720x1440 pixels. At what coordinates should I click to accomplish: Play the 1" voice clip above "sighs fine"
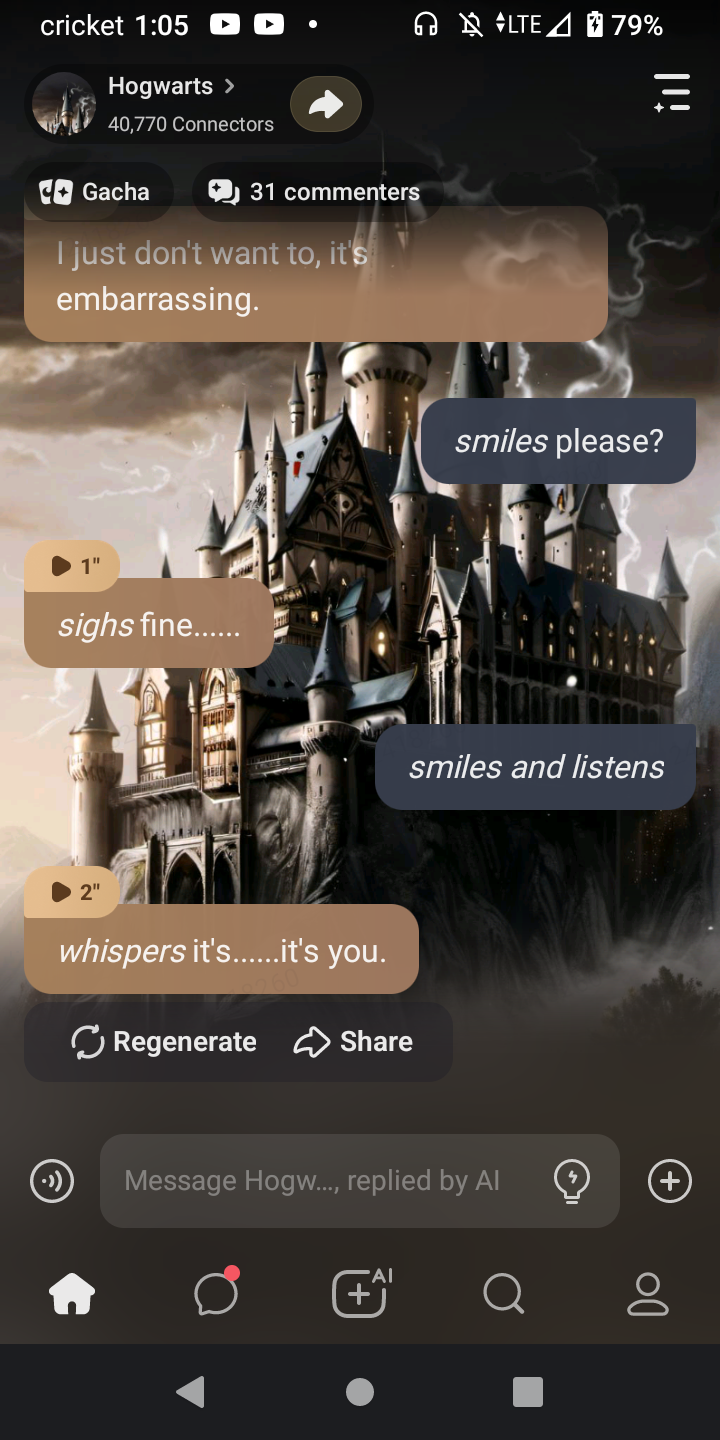[72, 566]
